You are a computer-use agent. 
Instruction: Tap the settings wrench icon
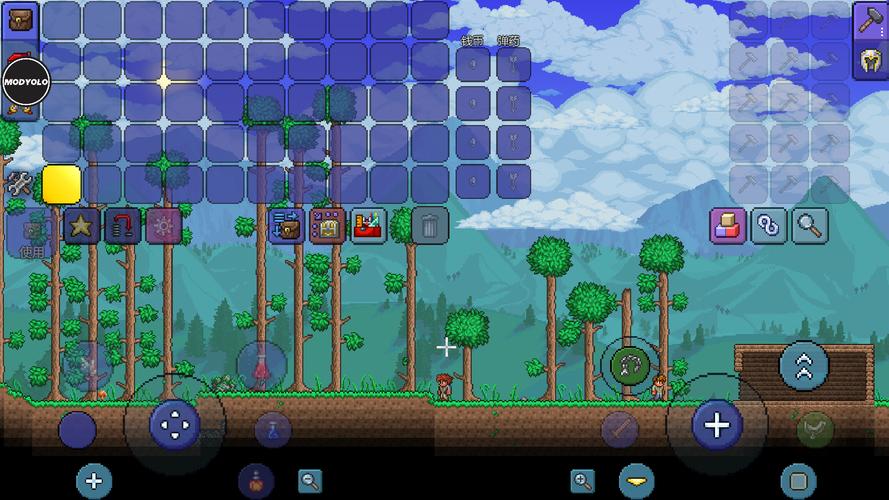point(19,184)
